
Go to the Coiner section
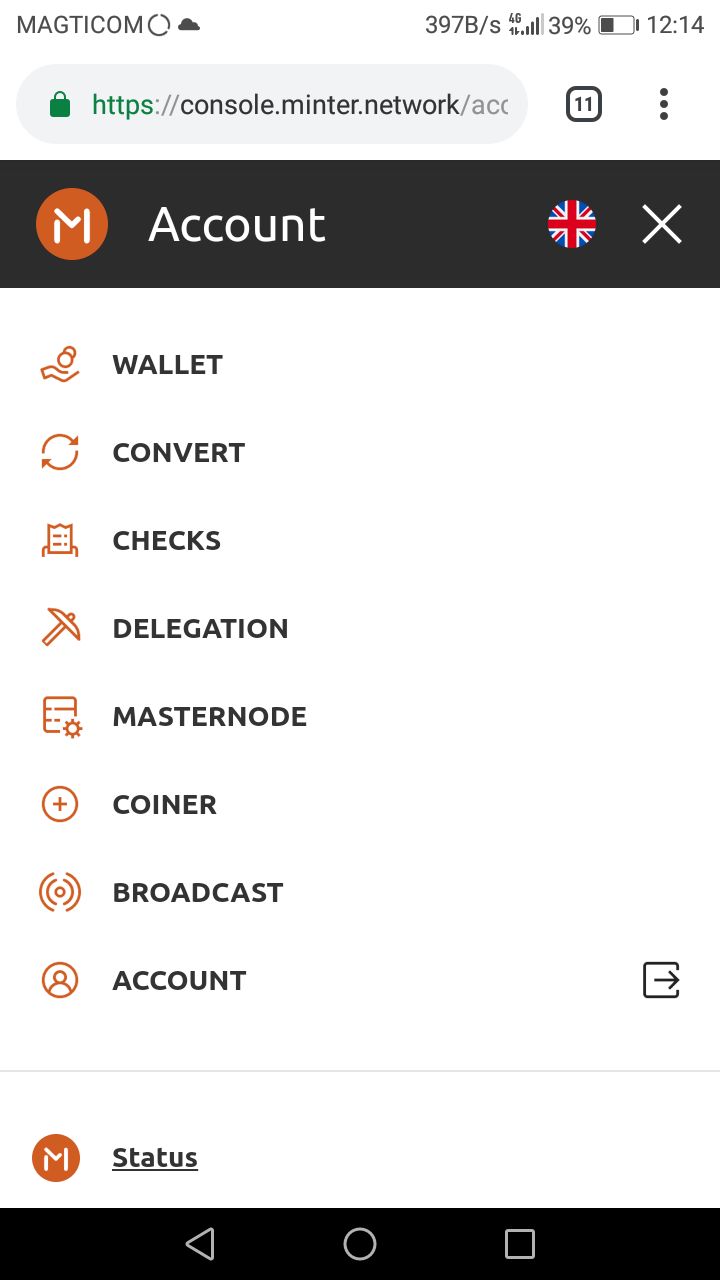coord(164,805)
